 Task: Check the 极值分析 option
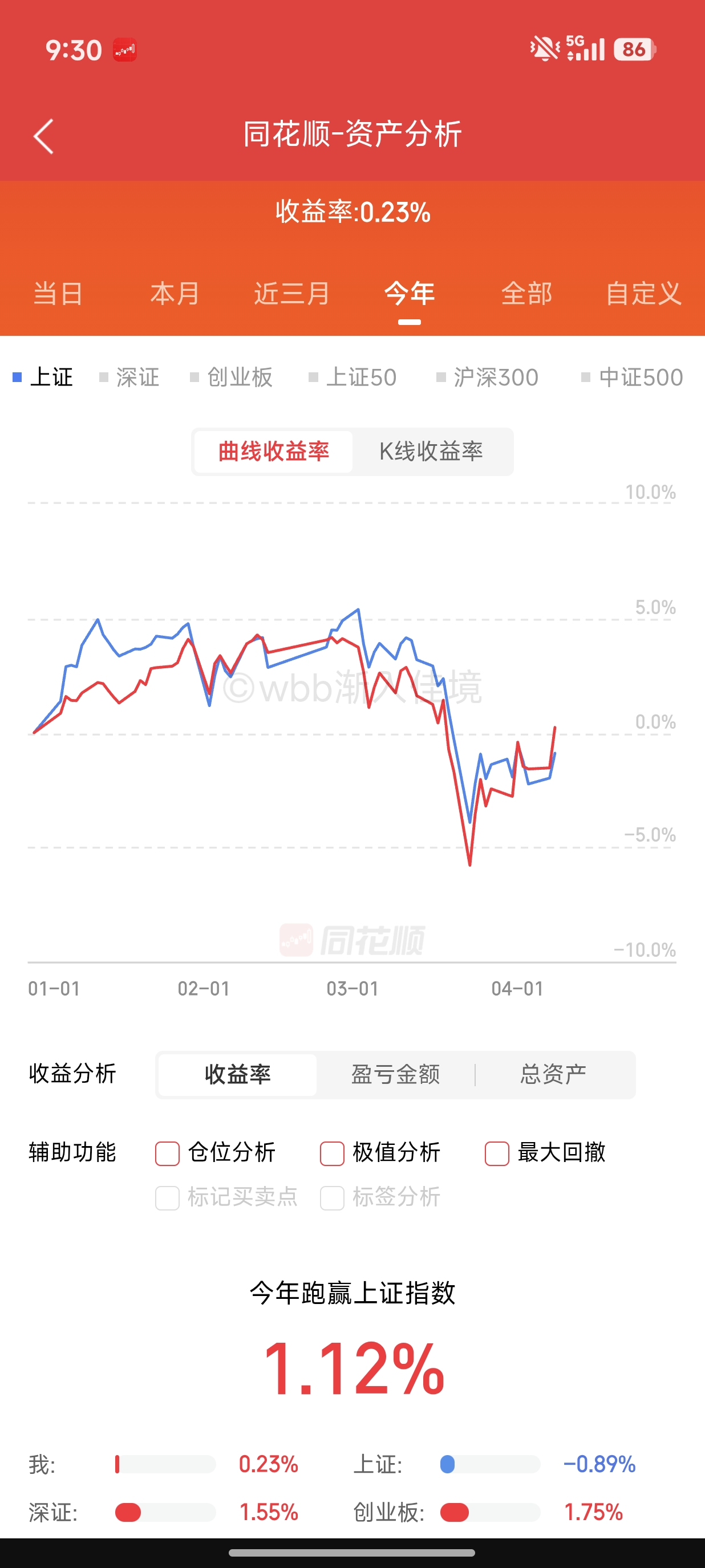[x=333, y=1153]
